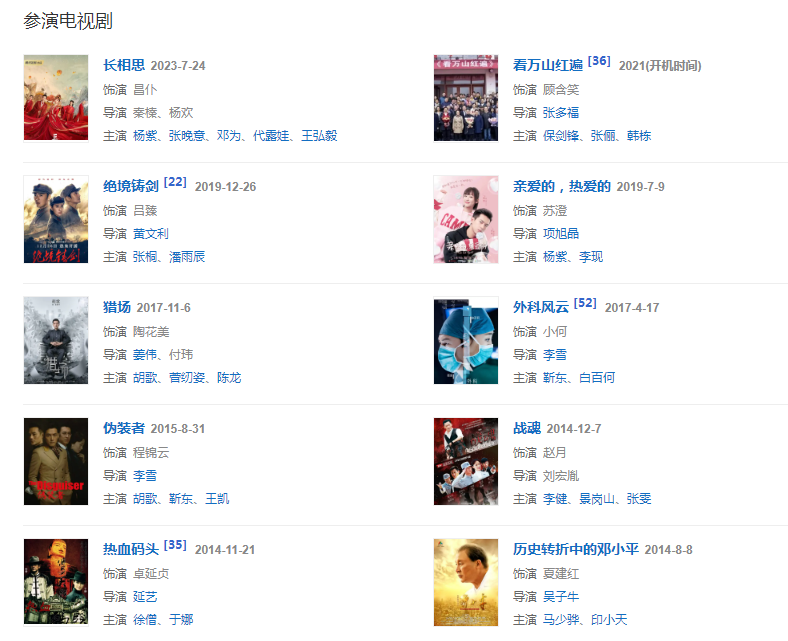Open the 伪装者 drama link

[x=123, y=428]
